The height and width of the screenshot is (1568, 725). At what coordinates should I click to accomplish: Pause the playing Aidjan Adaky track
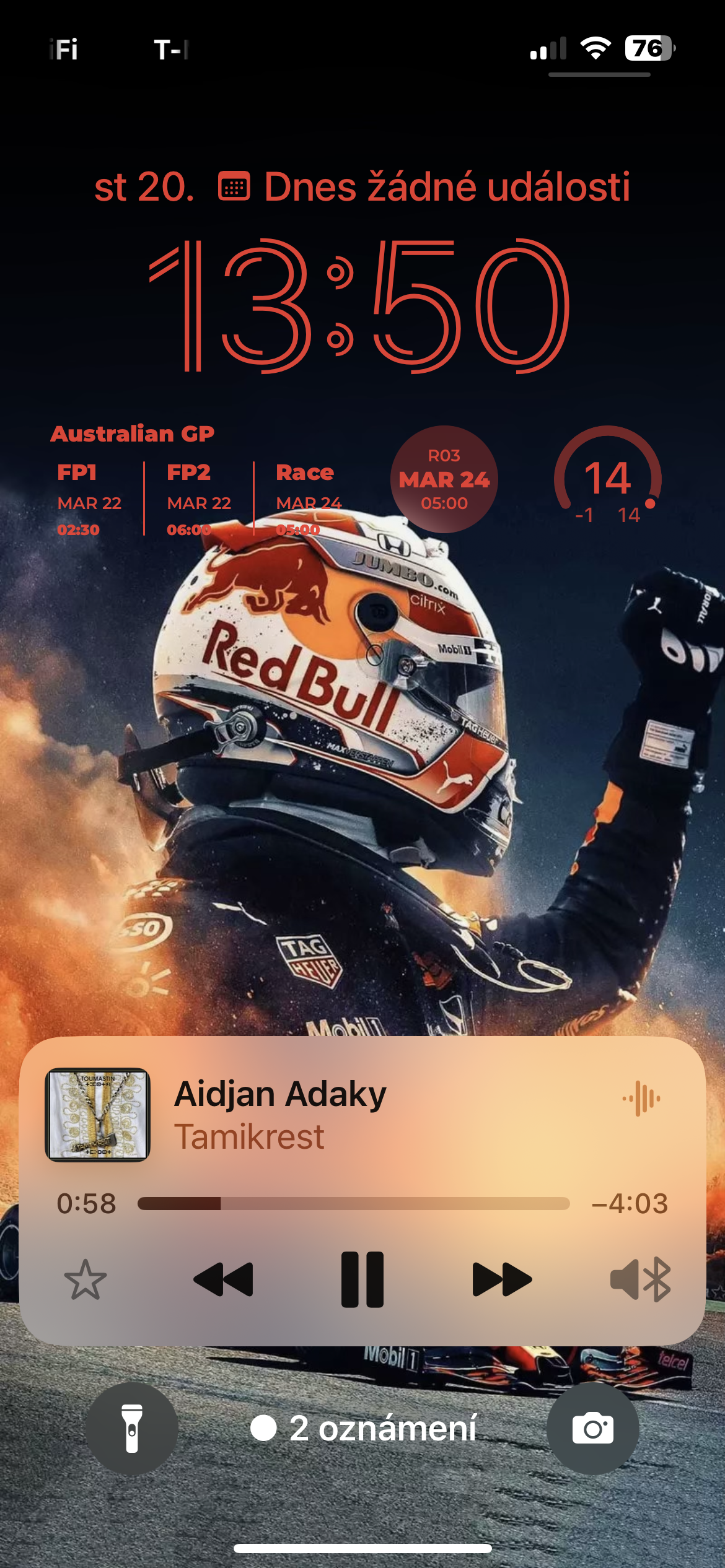[x=362, y=1279]
